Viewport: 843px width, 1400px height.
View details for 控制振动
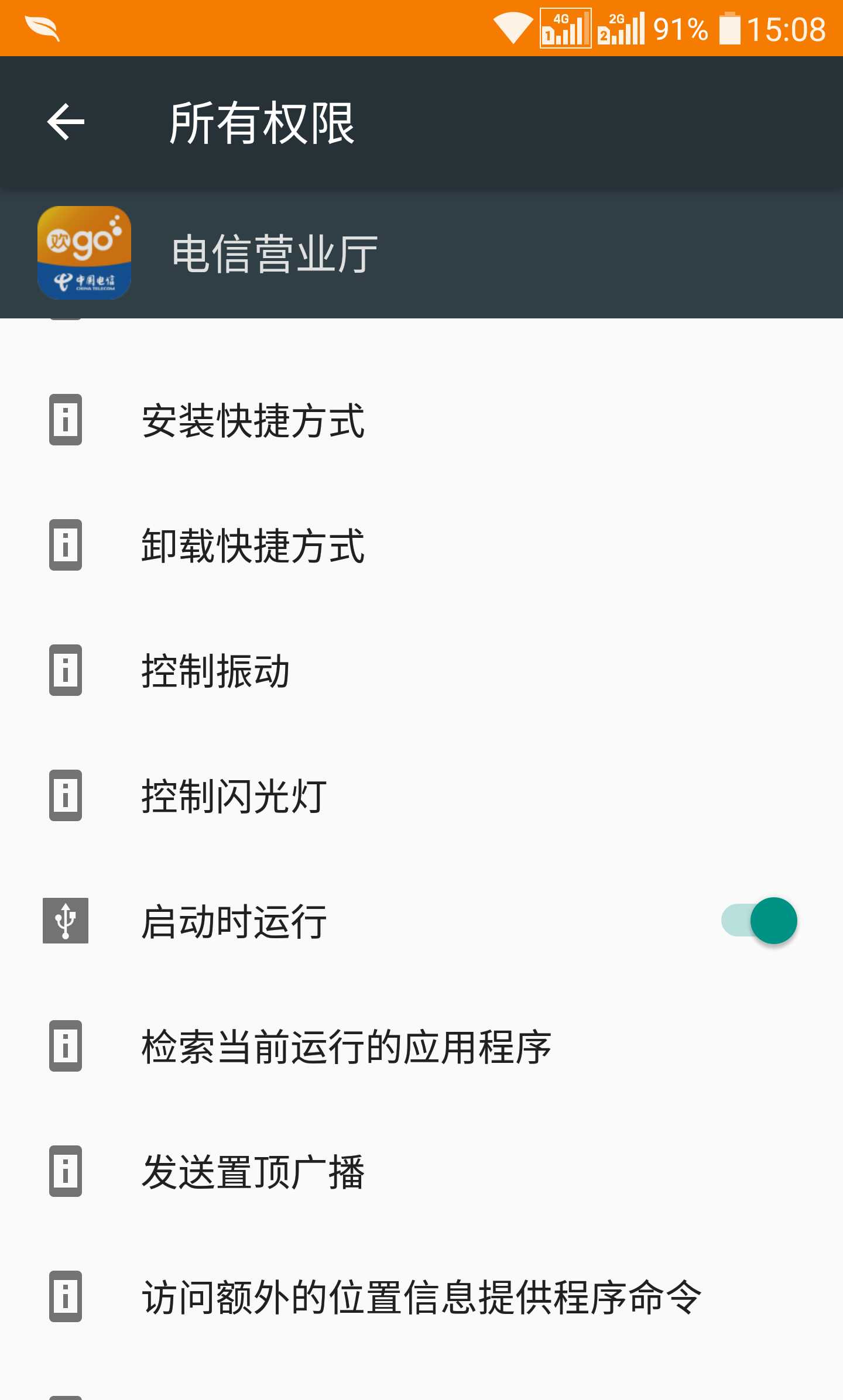[x=421, y=670]
